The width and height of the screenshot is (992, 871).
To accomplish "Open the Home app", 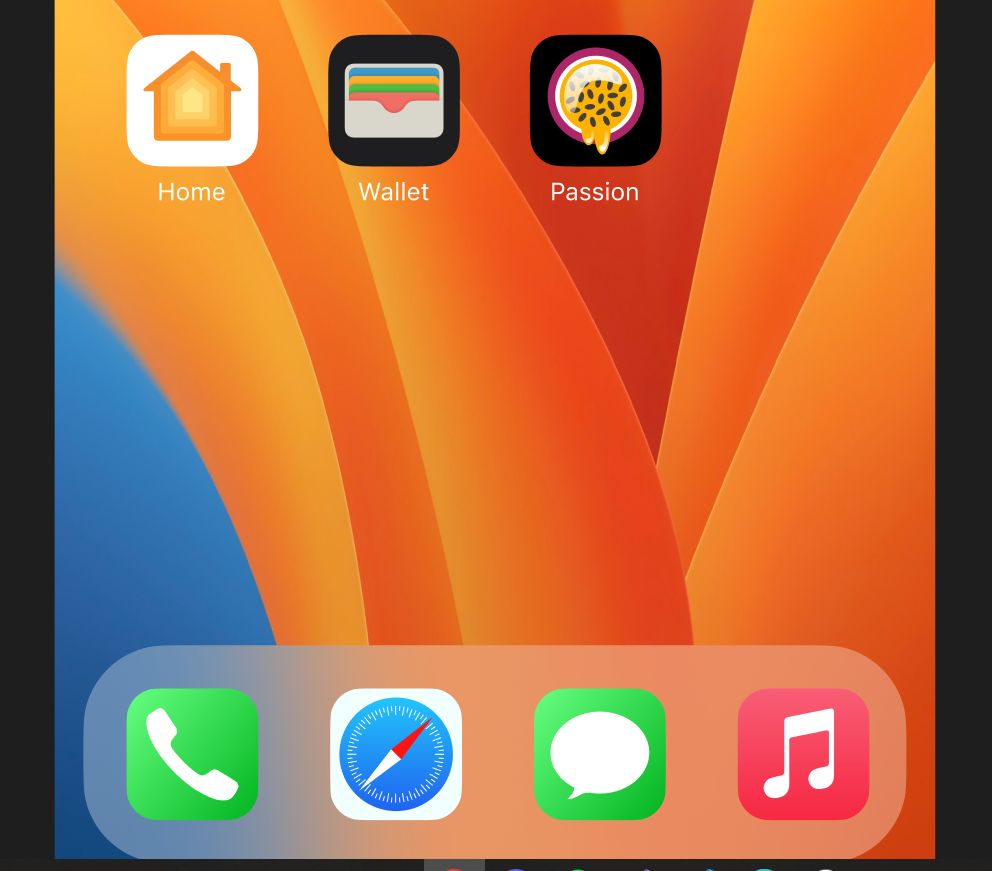I will click(x=192, y=100).
